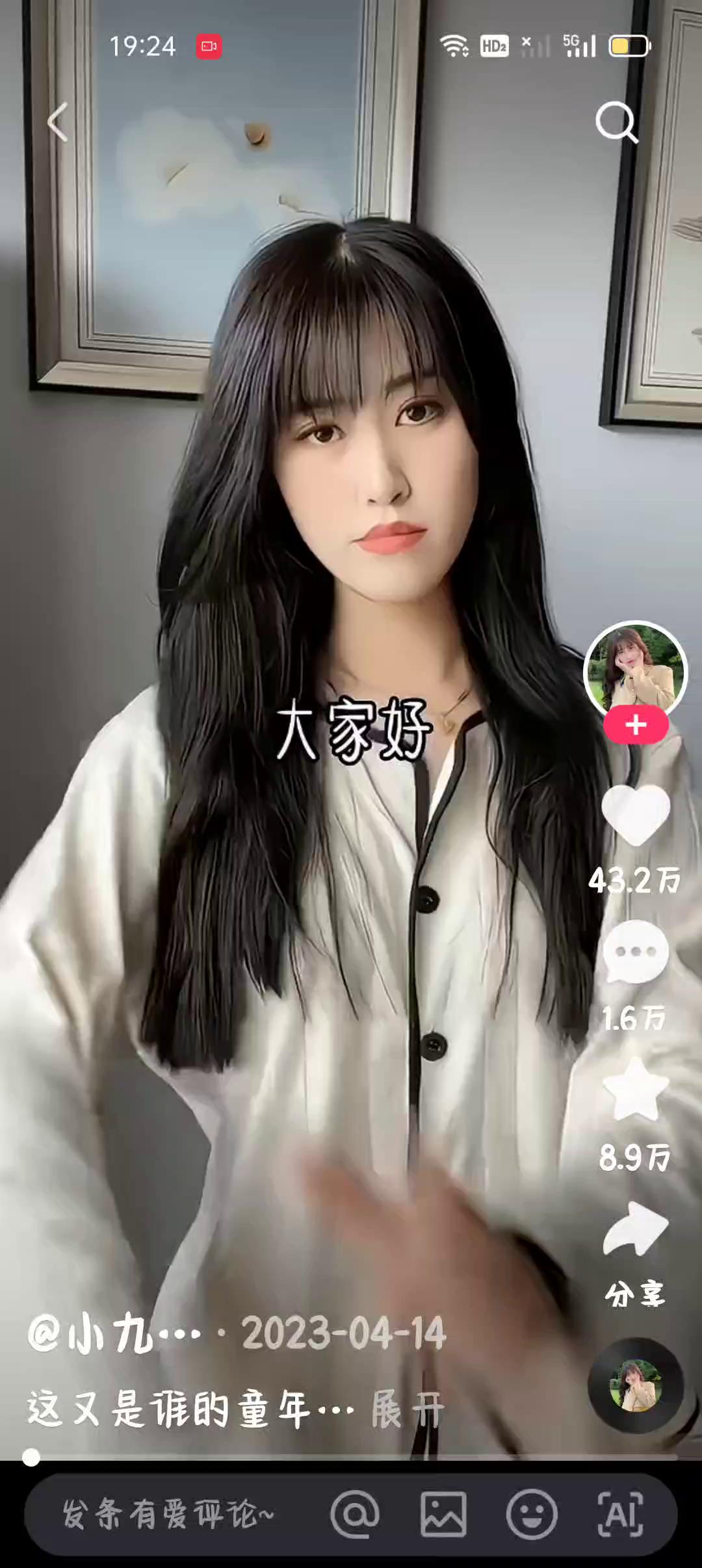Image resolution: width=702 pixels, height=1568 pixels.
Task: Tap the 发条有爱评论 comment box
Action: point(169,1514)
